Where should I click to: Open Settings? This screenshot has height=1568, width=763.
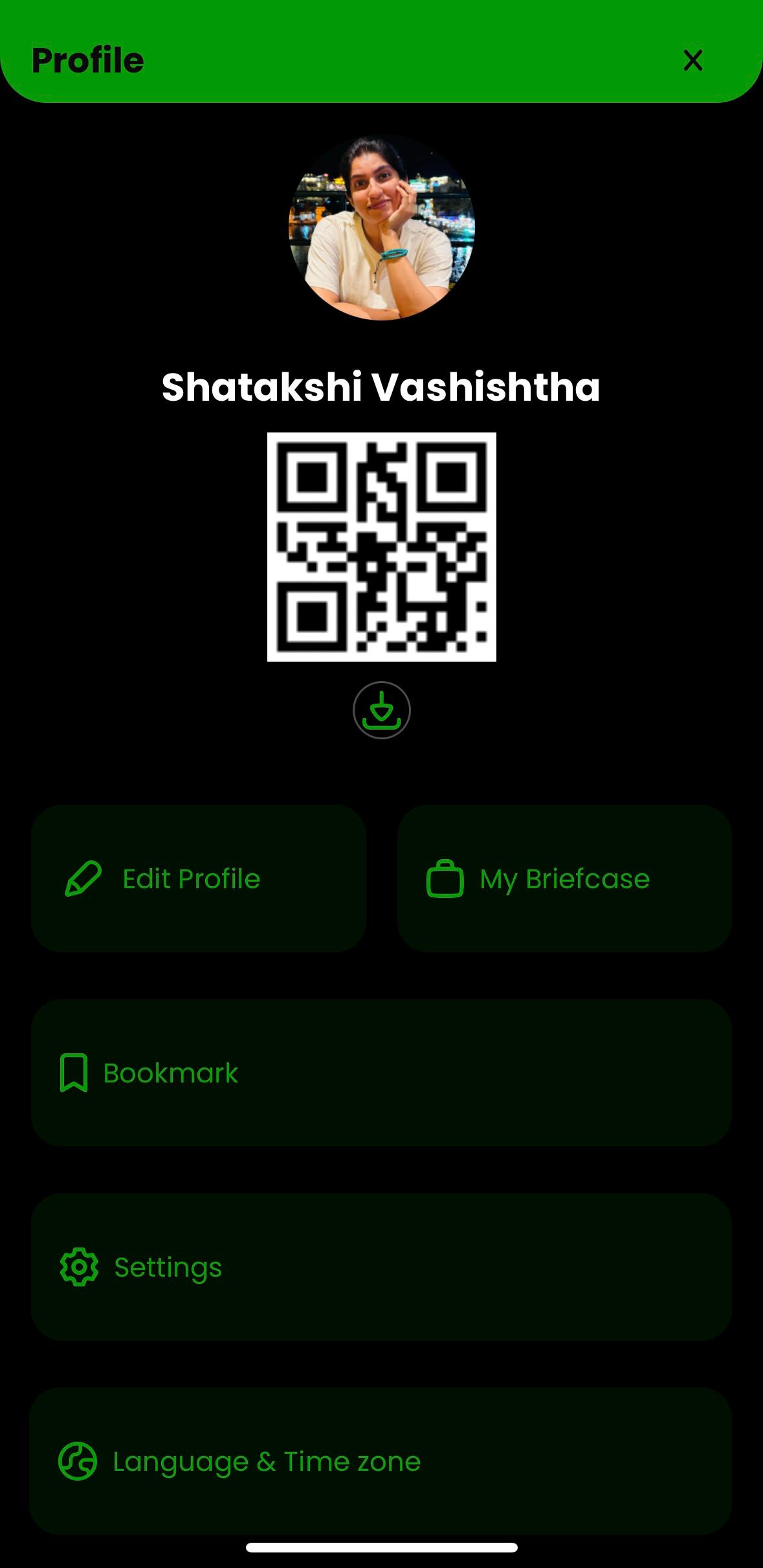coord(381,1267)
